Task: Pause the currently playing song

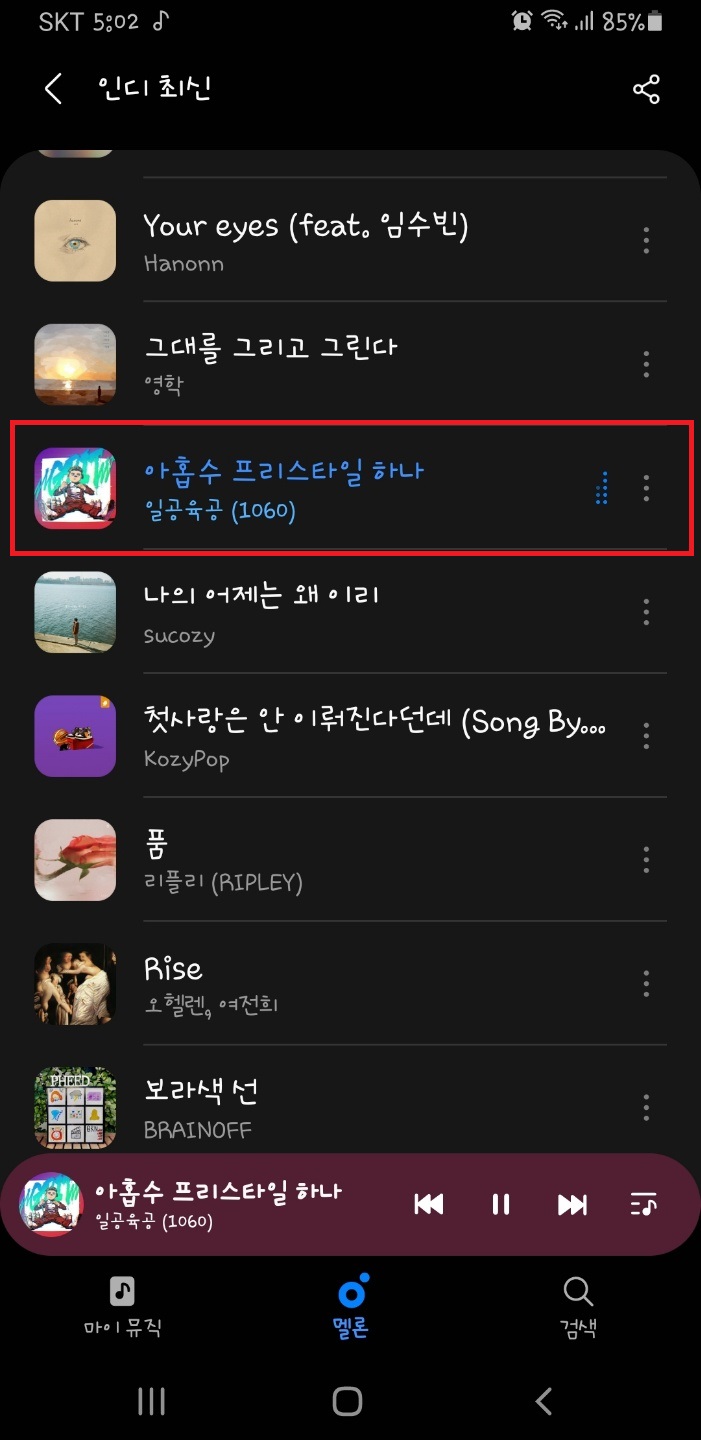Action: click(501, 1205)
